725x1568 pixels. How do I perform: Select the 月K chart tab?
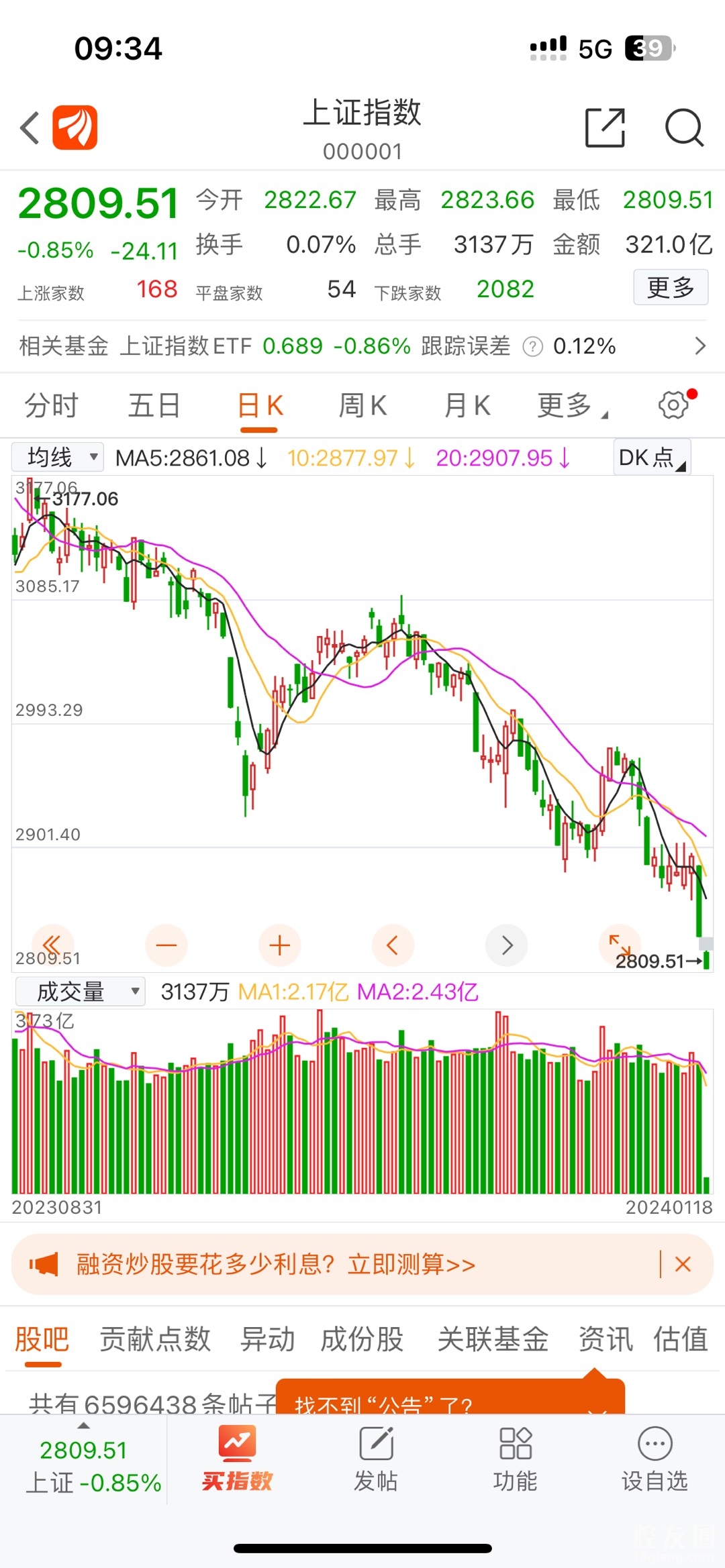point(467,406)
